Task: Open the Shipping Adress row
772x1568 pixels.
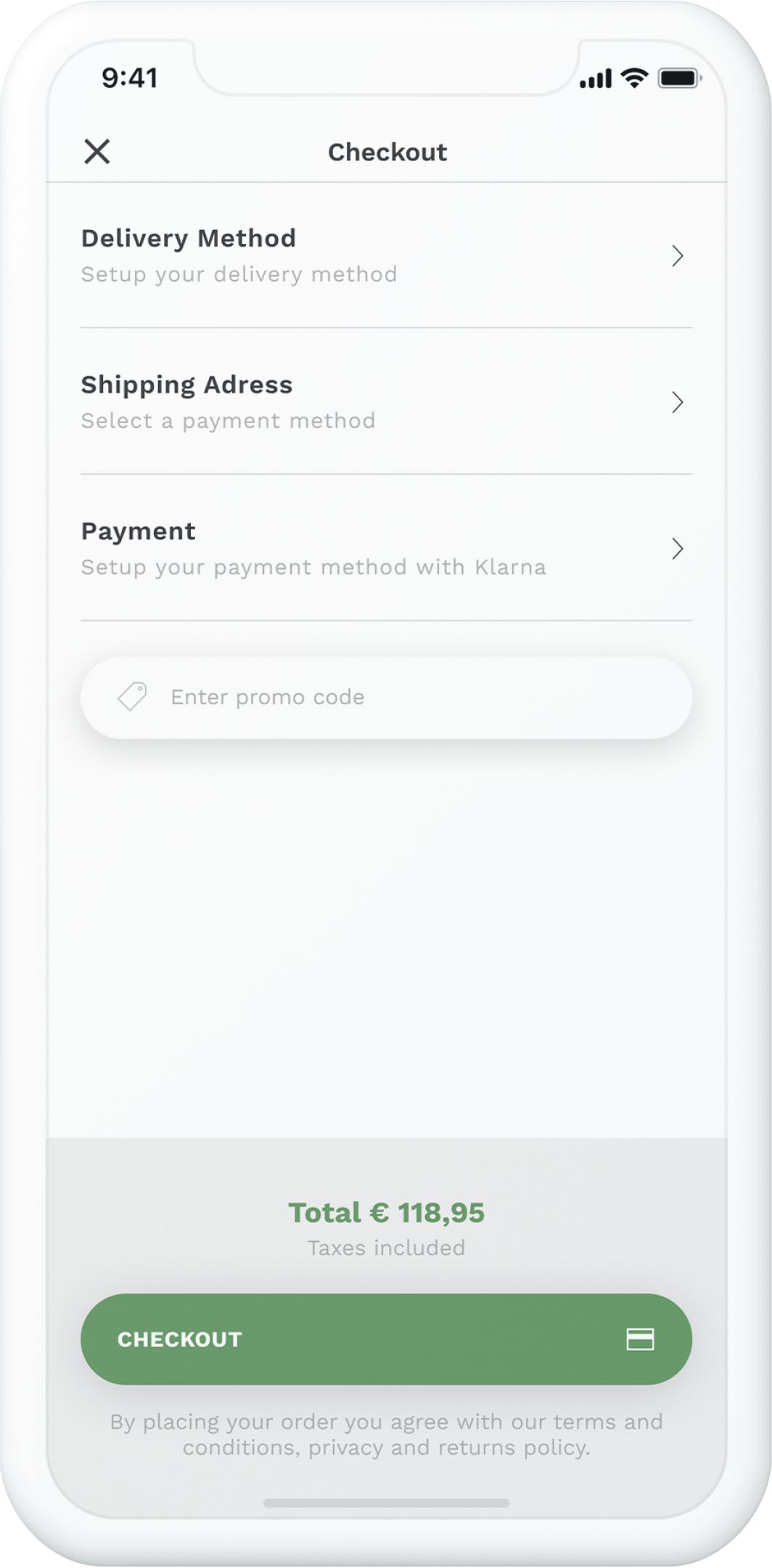Action: pyautogui.click(x=386, y=401)
